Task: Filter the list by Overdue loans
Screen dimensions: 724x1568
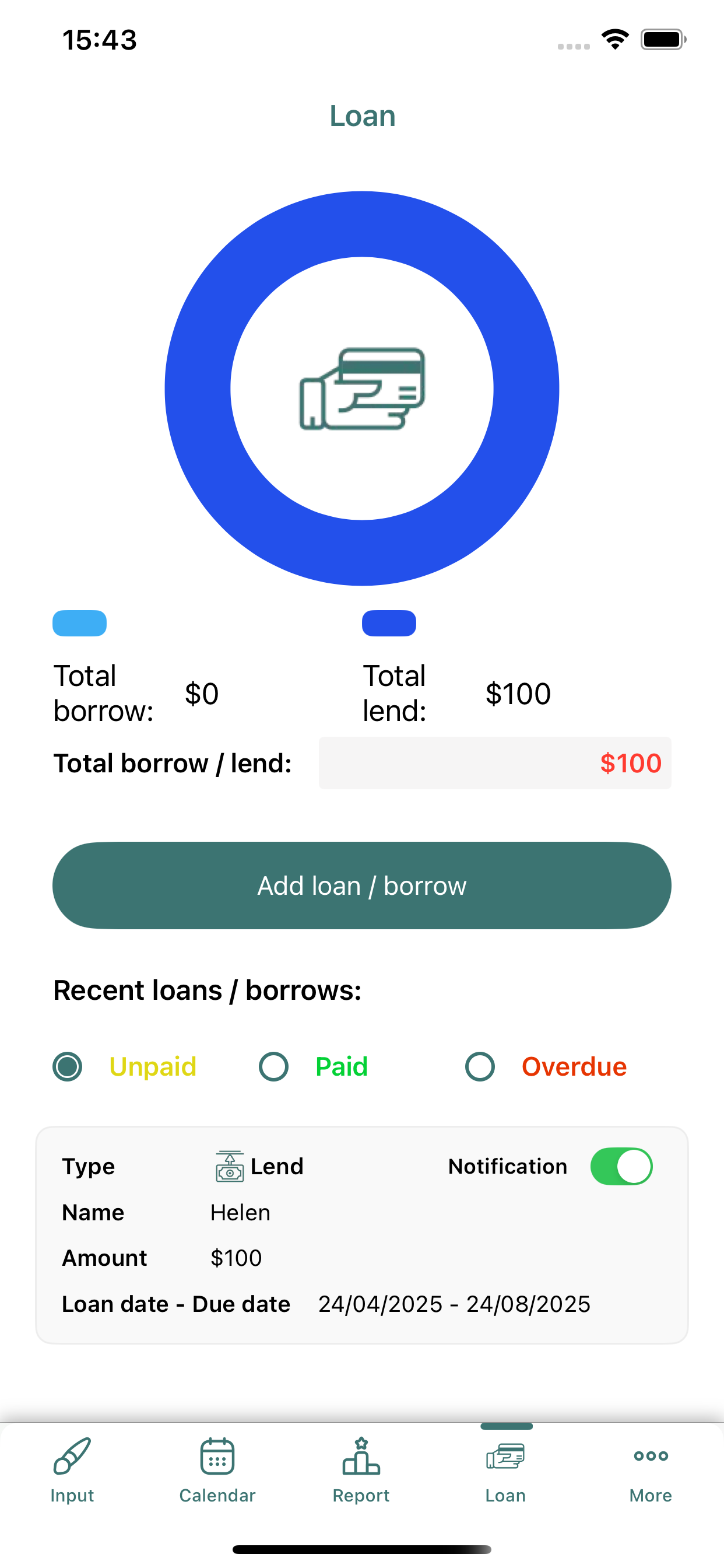Action: (x=480, y=1066)
